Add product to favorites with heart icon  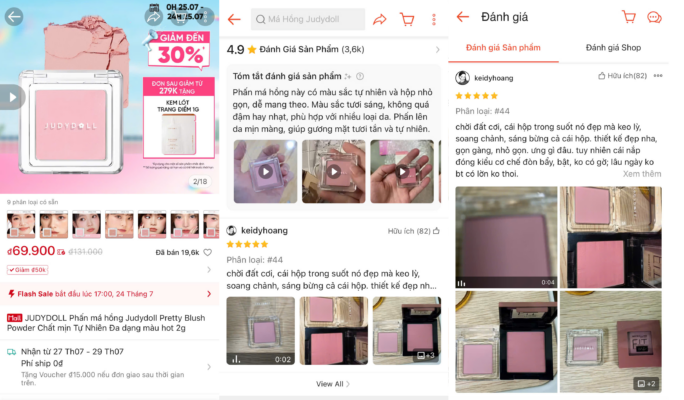click(208, 253)
